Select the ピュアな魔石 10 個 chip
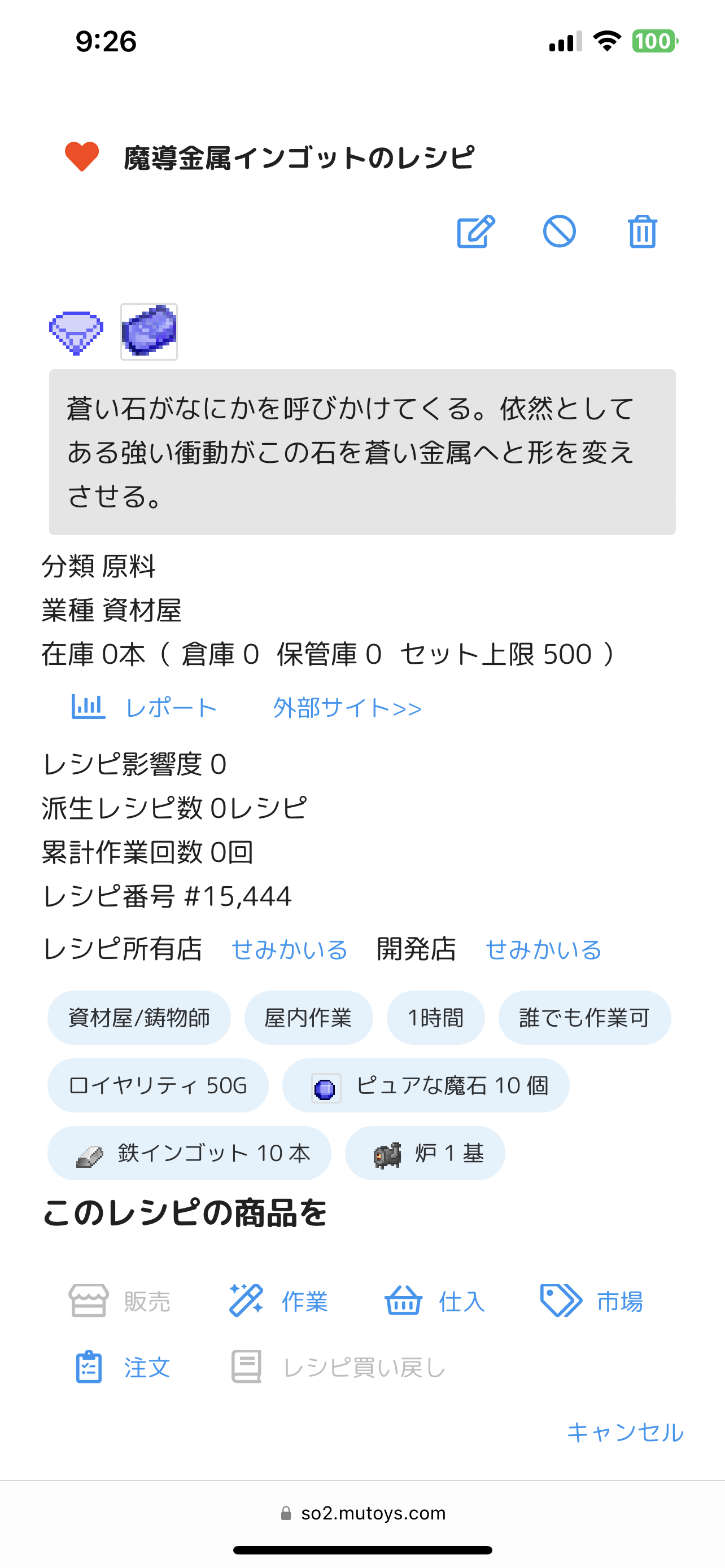Screen dimensions: 725x1568 (426, 1085)
